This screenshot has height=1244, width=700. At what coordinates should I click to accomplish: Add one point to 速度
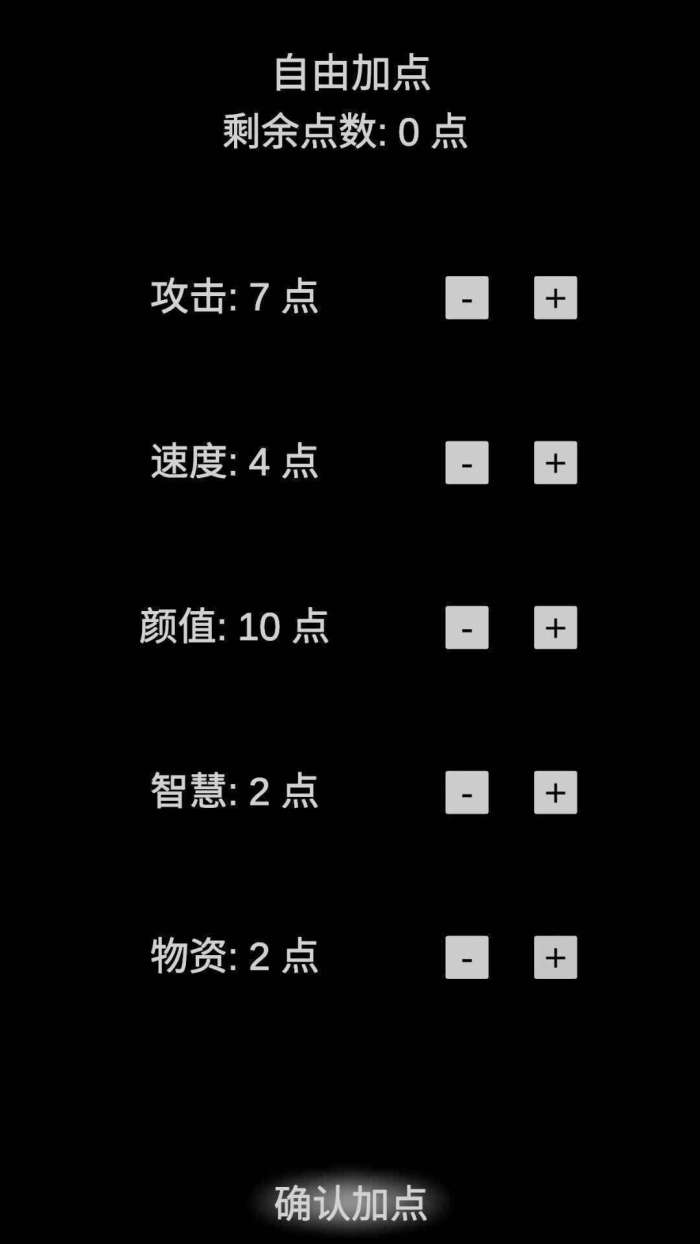(555, 463)
